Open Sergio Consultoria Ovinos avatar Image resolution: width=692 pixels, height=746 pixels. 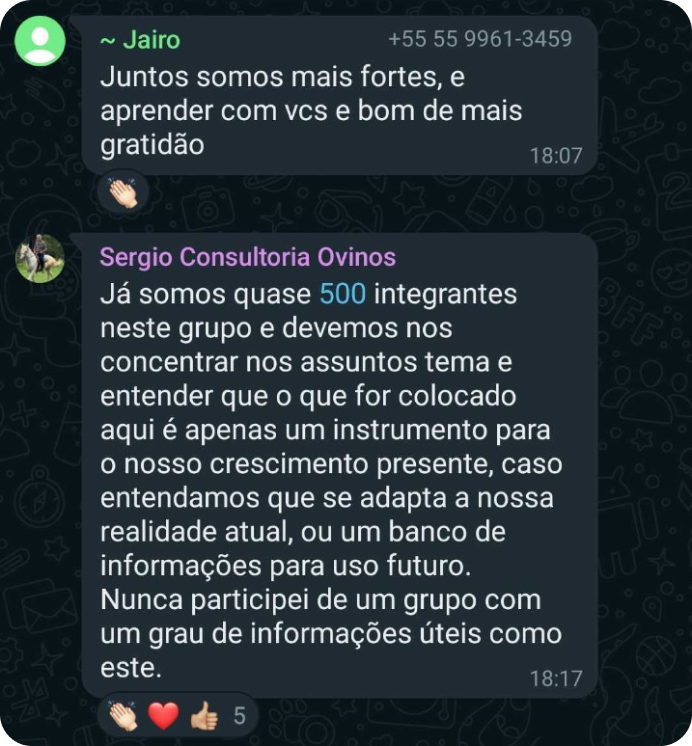click(x=40, y=258)
